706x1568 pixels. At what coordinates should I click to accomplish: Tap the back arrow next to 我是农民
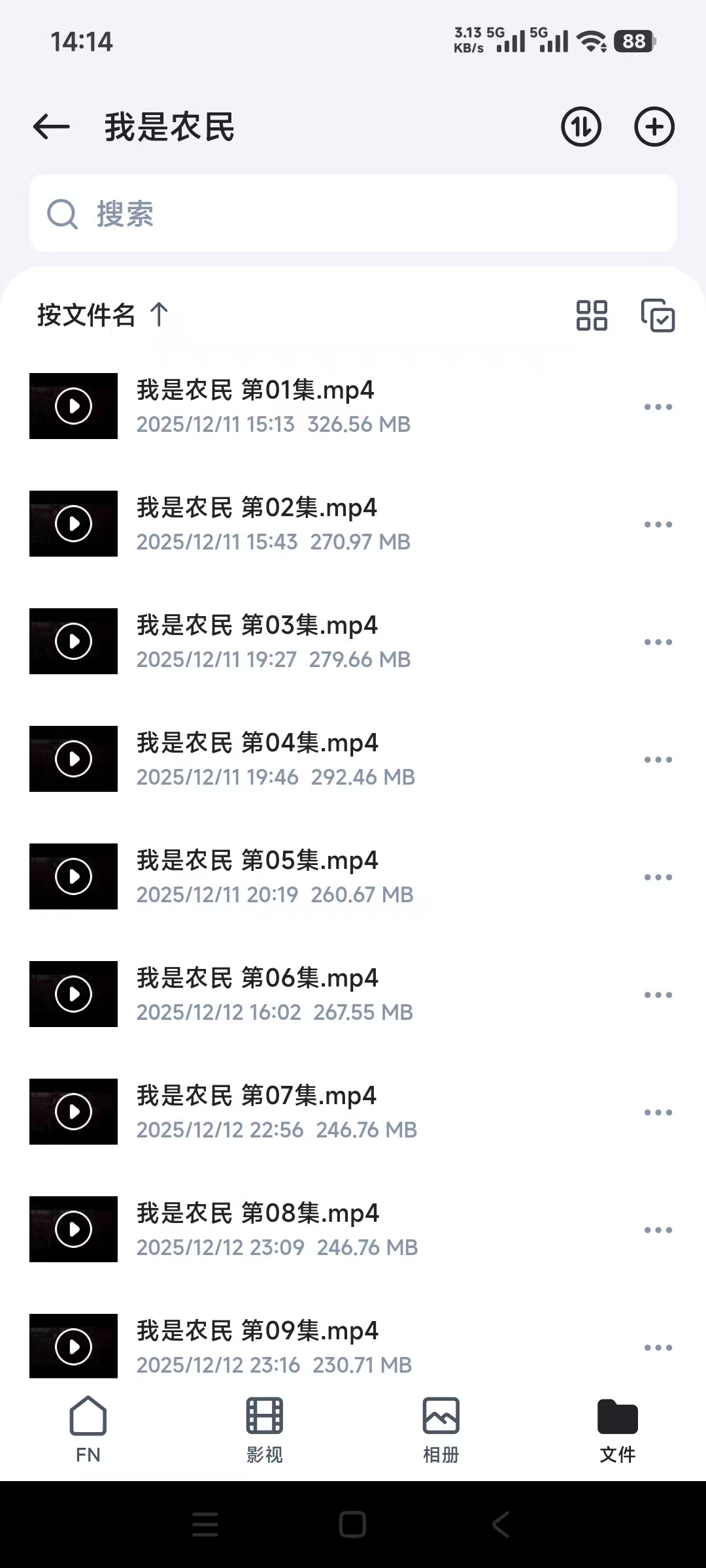51,127
